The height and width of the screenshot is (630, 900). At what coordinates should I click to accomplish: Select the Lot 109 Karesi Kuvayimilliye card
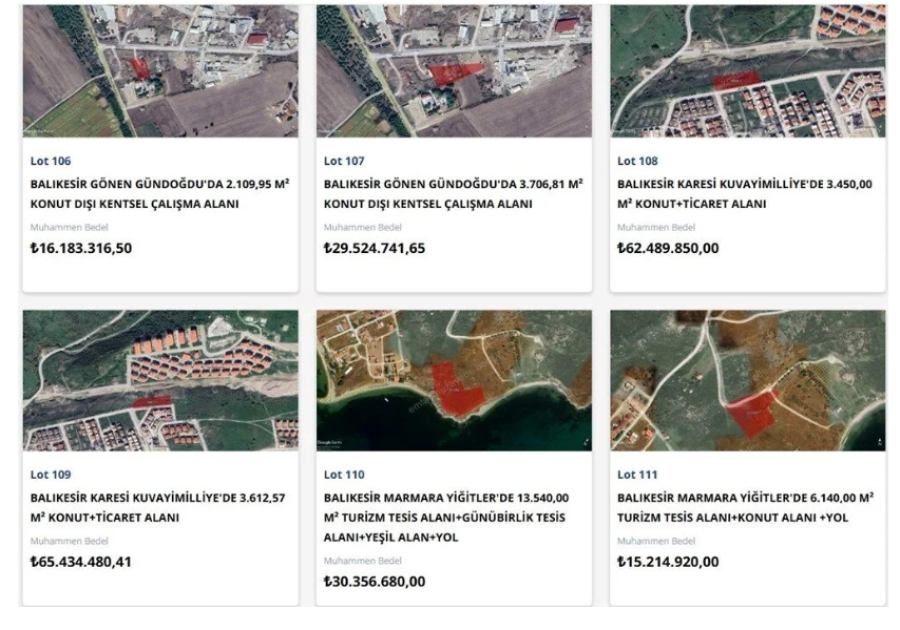click(x=160, y=508)
